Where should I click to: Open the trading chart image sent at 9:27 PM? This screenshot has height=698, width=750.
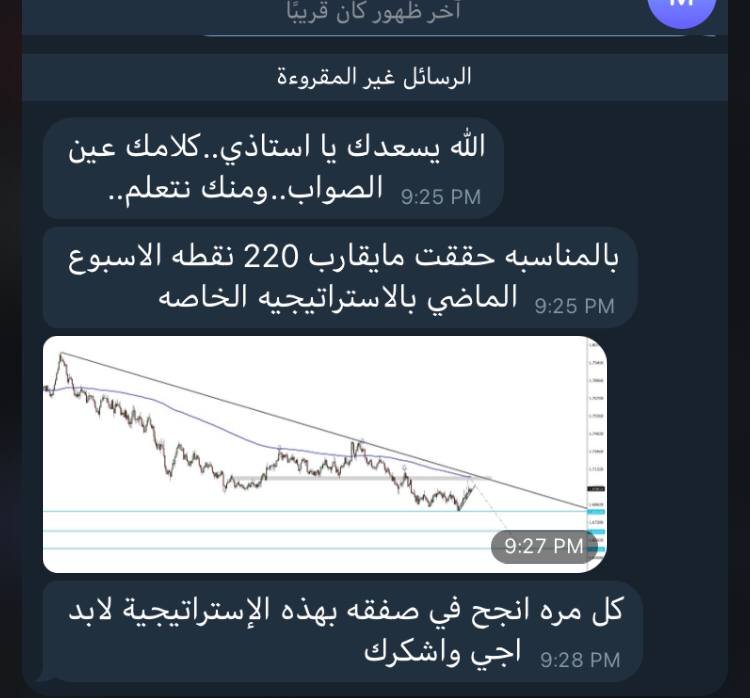[x=325, y=455]
